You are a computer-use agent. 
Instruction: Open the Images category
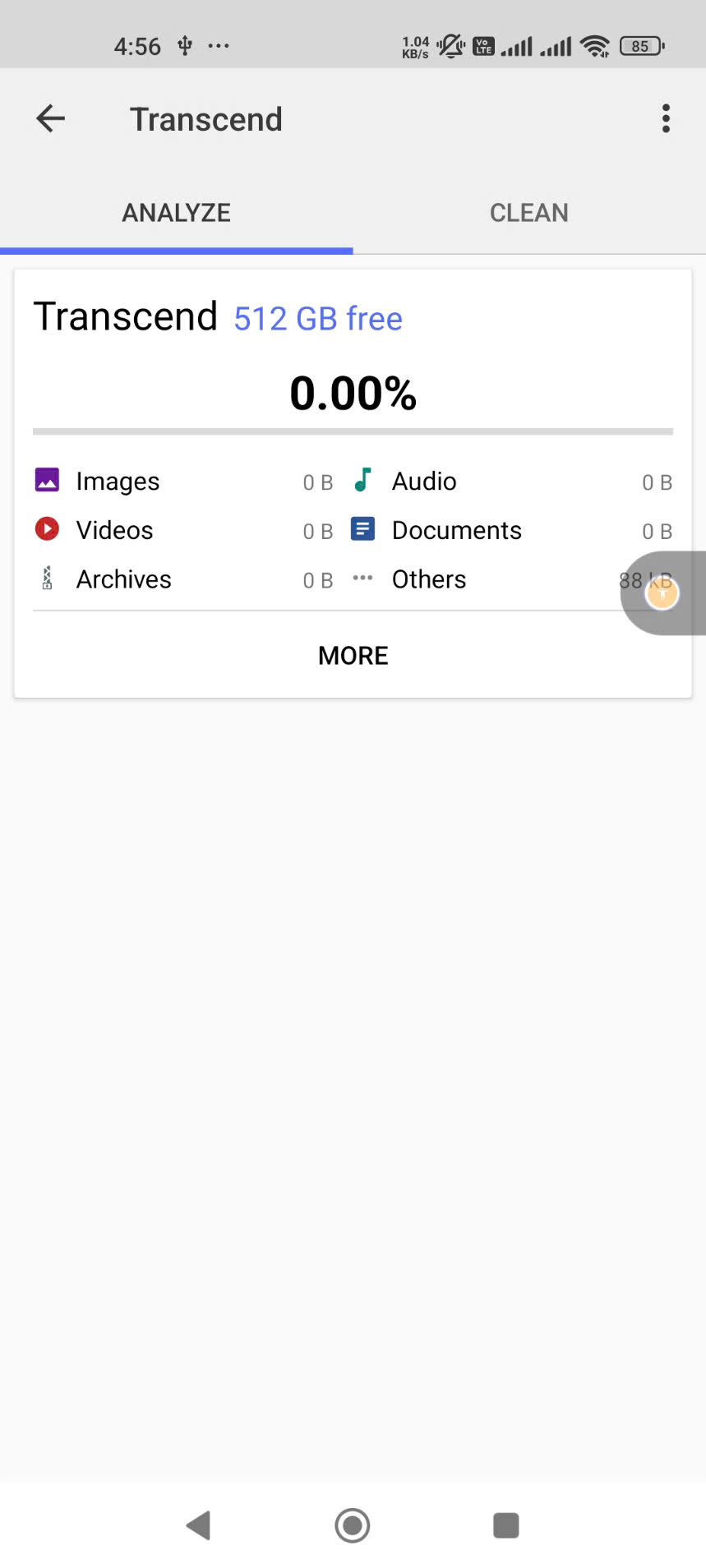[183, 482]
